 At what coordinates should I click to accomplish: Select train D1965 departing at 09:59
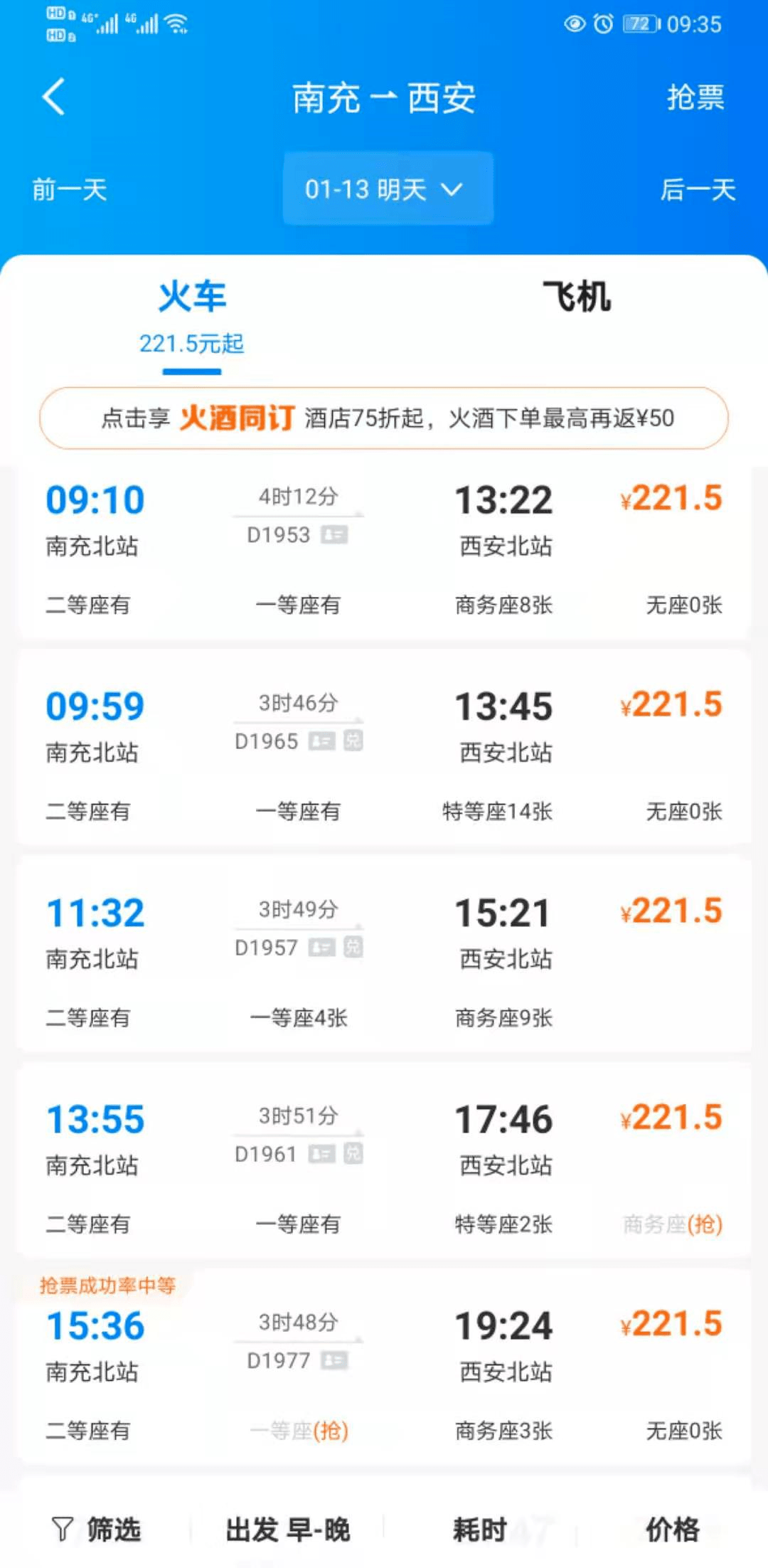(384, 747)
